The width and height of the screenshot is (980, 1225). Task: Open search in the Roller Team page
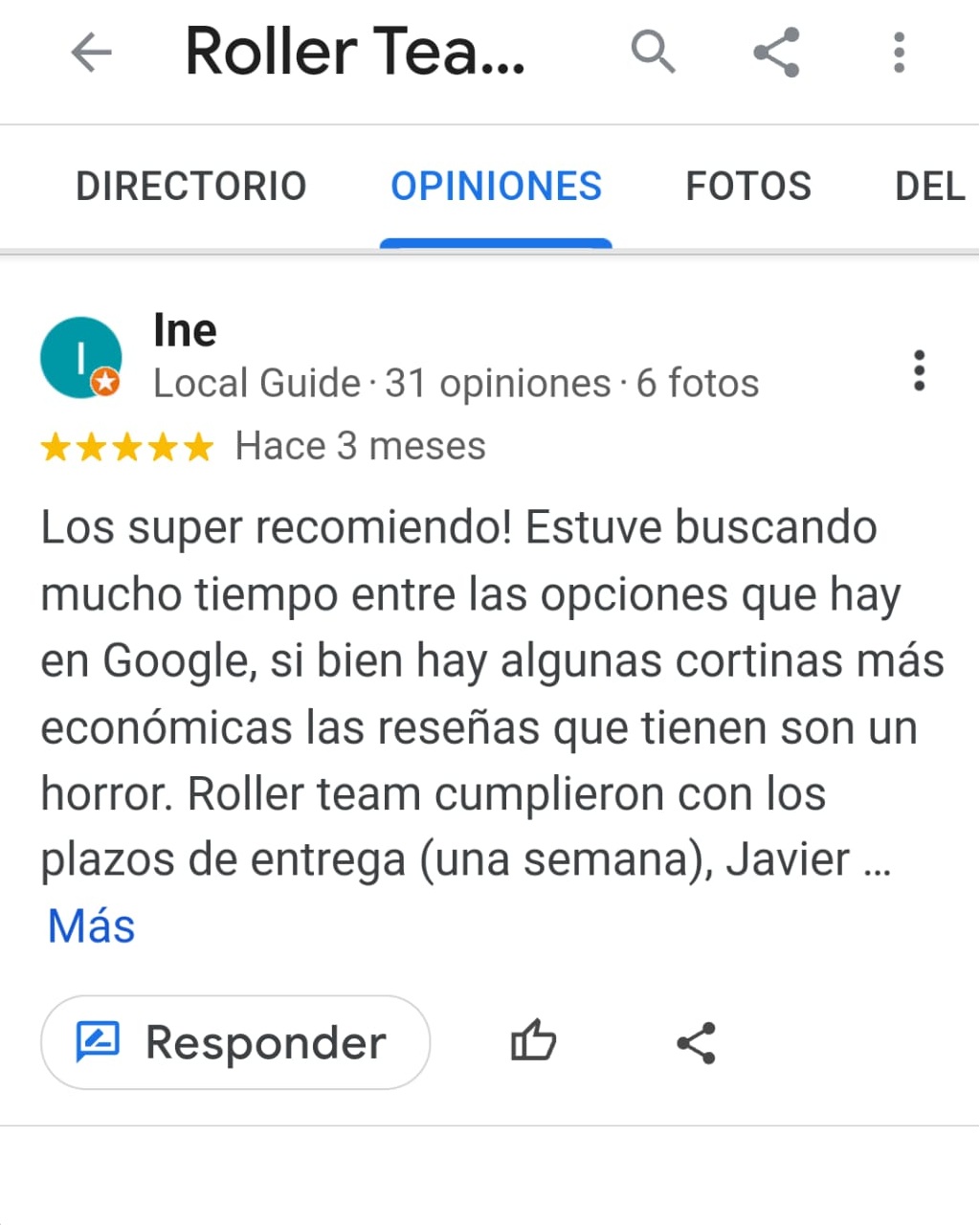click(x=653, y=52)
